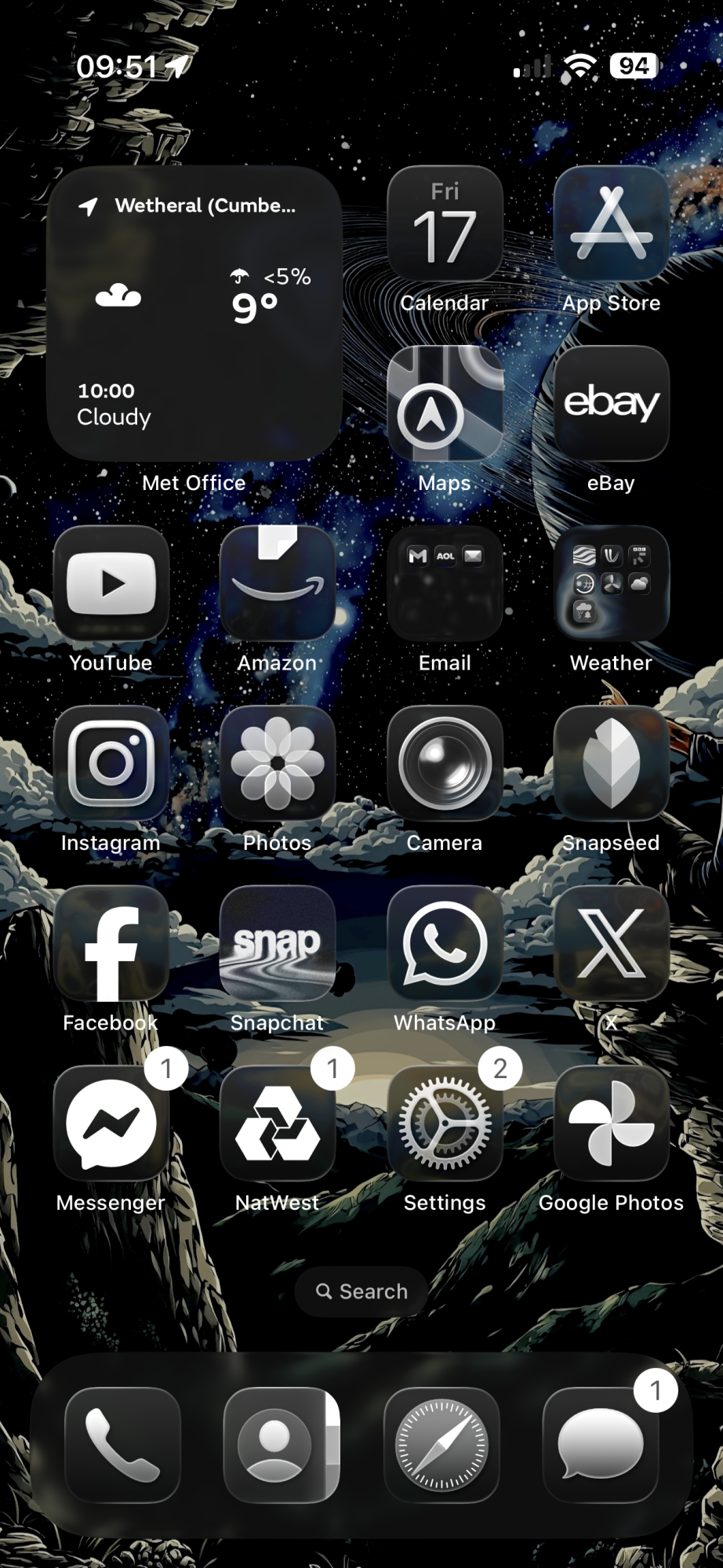Image resolution: width=723 pixels, height=1568 pixels.
Task: Launch Instagram
Action: coord(111,764)
